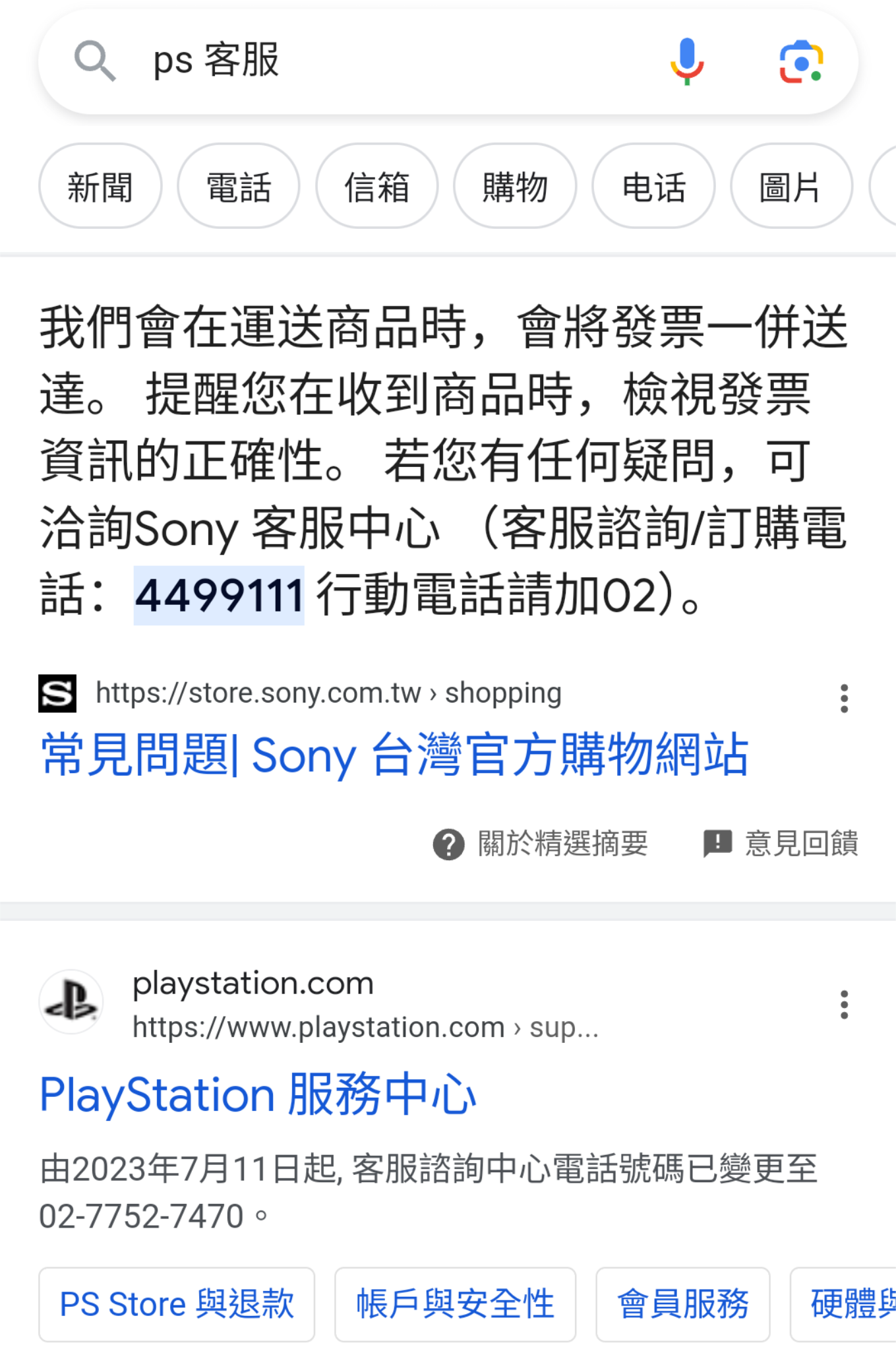Send feedback via 意見回饋

(x=781, y=844)
